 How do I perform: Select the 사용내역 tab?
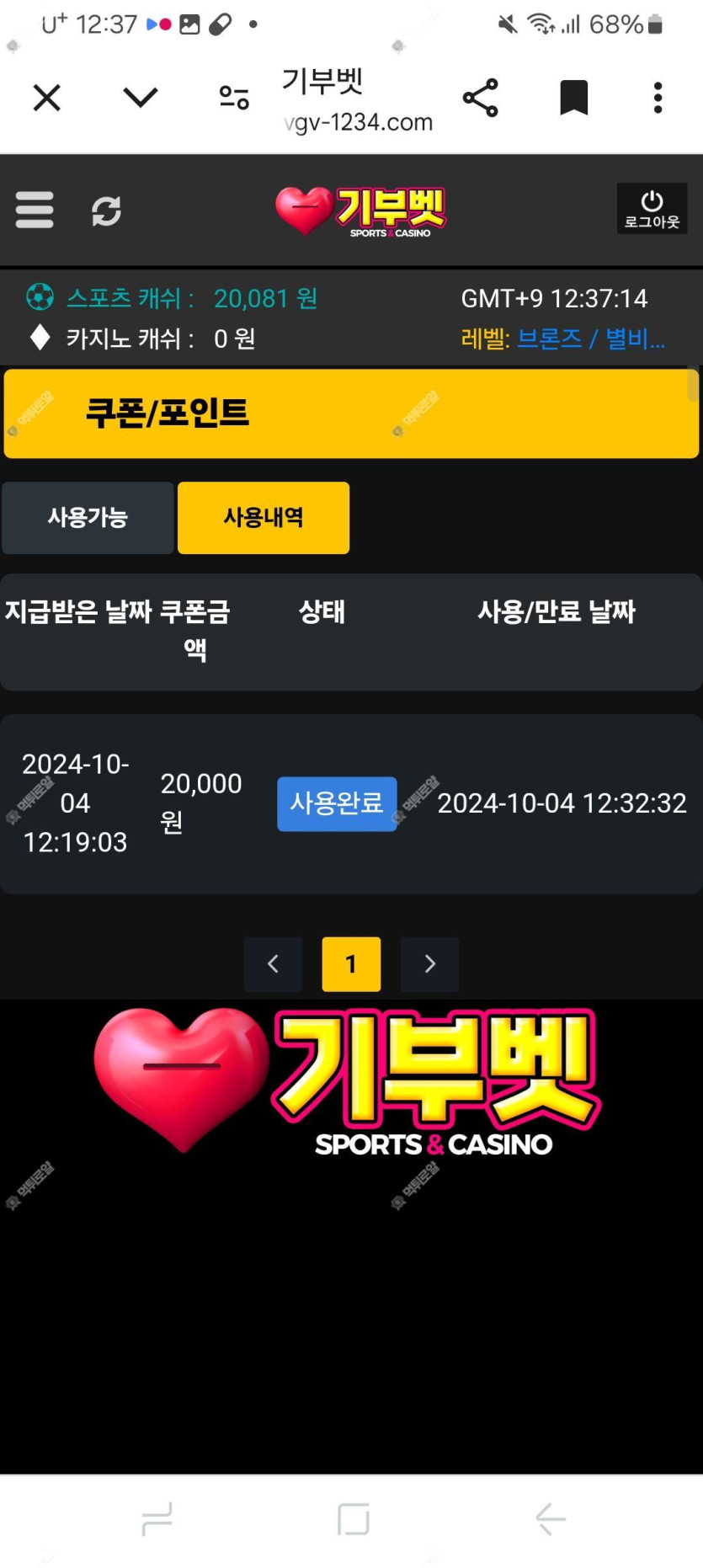(264, 517)
